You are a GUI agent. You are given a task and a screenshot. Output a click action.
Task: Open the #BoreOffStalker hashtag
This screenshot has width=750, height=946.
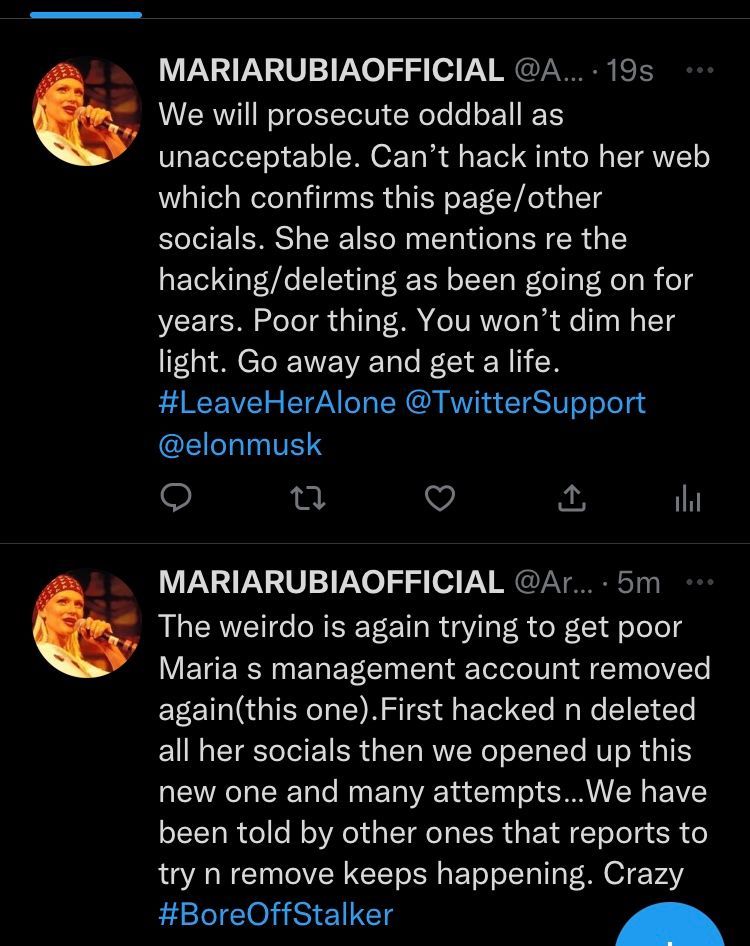click(275, 914)
